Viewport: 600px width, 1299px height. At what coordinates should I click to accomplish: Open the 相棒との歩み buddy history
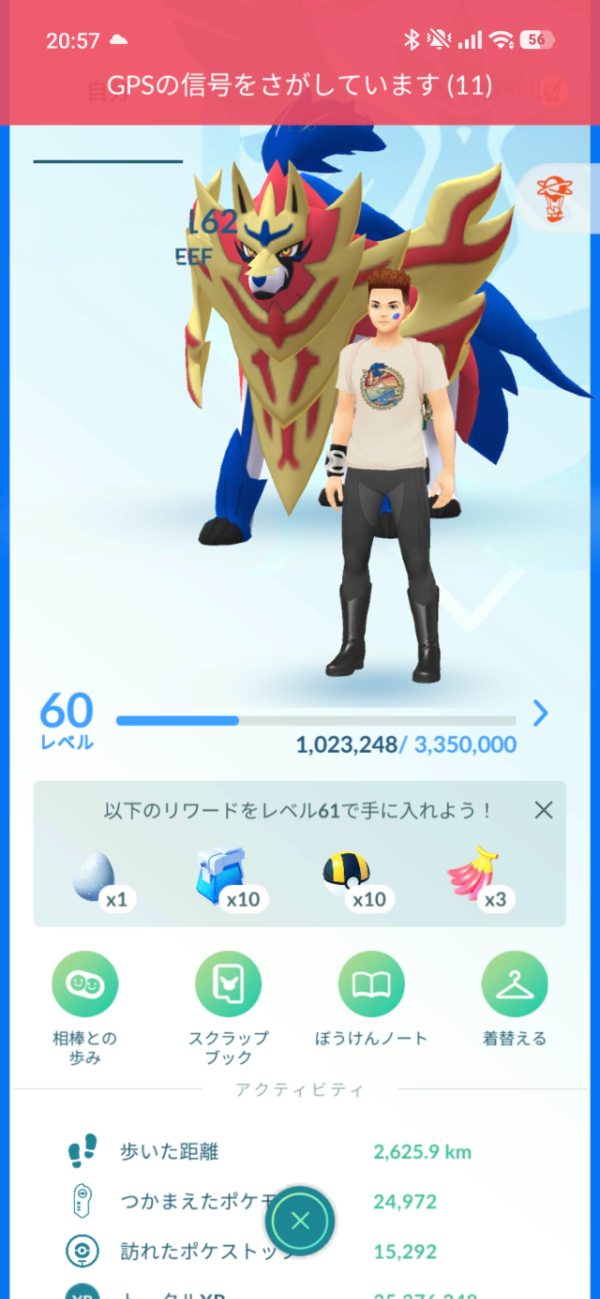click(x=85, y=984)
